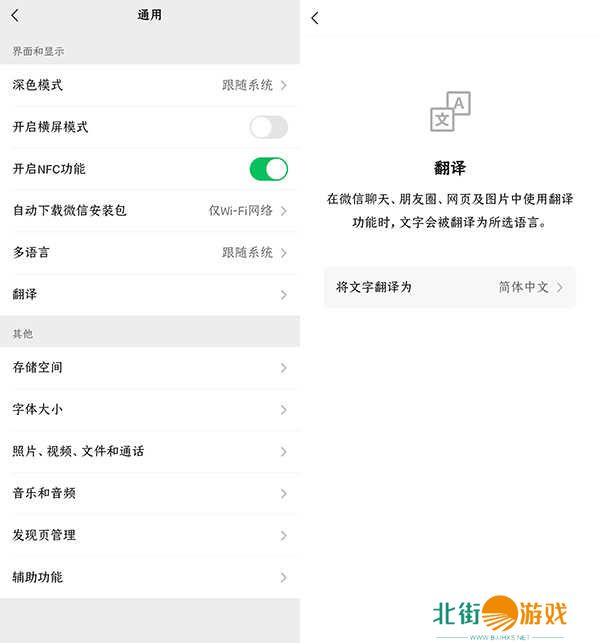The height and width of the screenshot is (643, 600).
Task: Open 照片、视频、文件和通话 settings
Action: point(150,452)
